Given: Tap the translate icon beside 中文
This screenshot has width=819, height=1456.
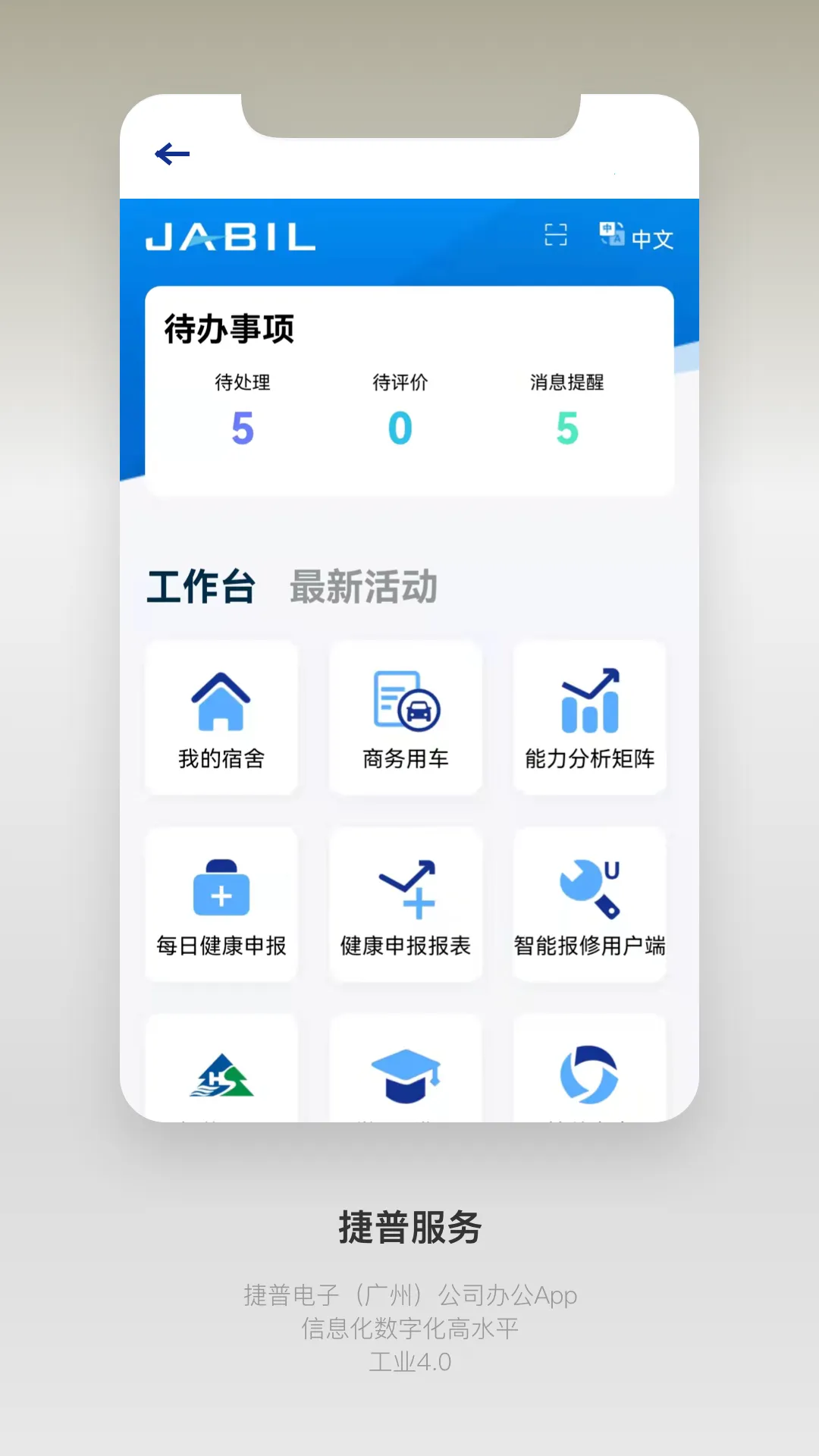Looking at the screenshot, I should 611,235.
